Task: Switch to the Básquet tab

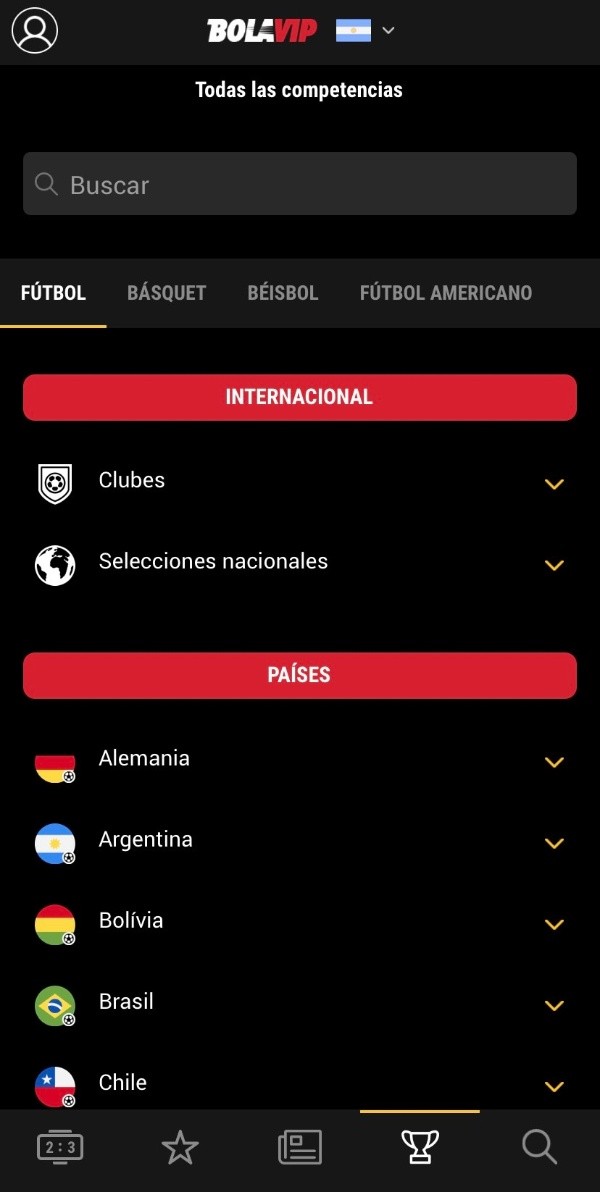Action: (x=166, y=293)
